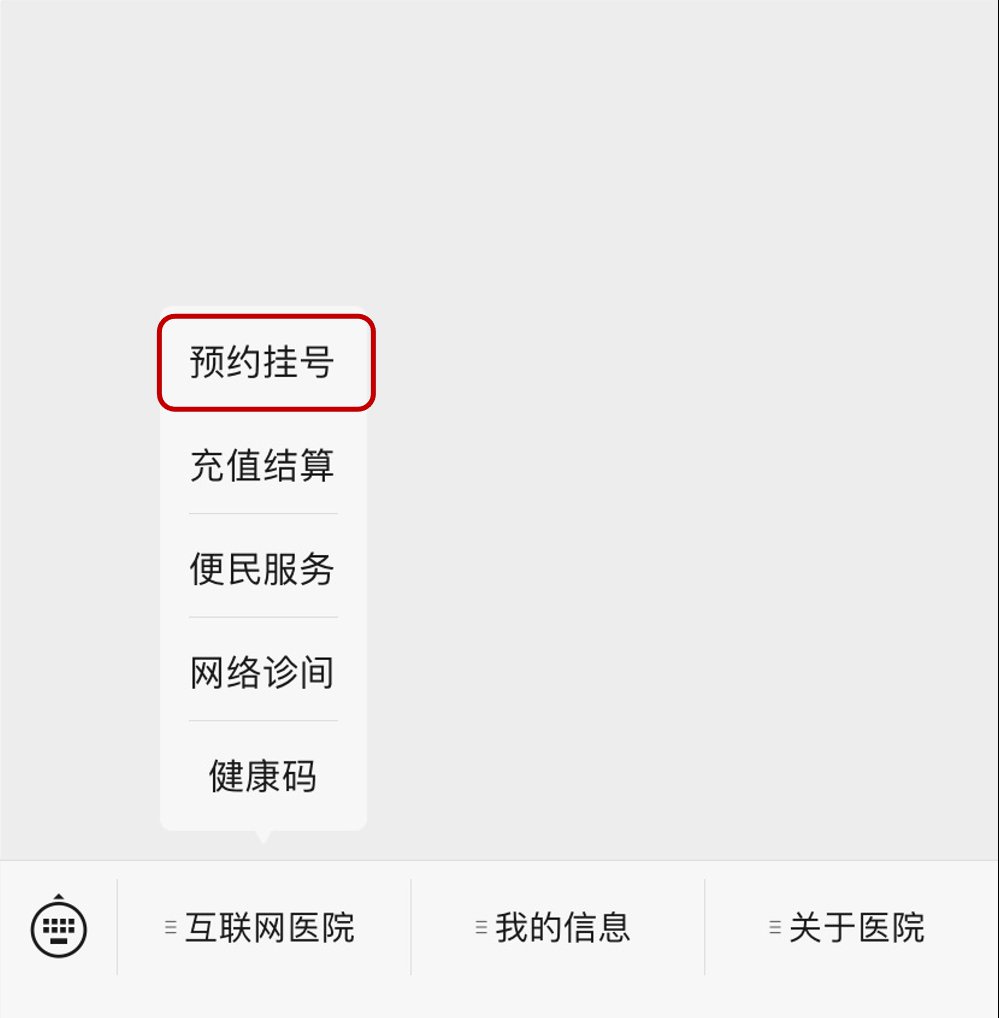Tap 健康码 menu entry
This screenshot has height=1018, width=999.
pyautogui.click(x=263, y=776)
